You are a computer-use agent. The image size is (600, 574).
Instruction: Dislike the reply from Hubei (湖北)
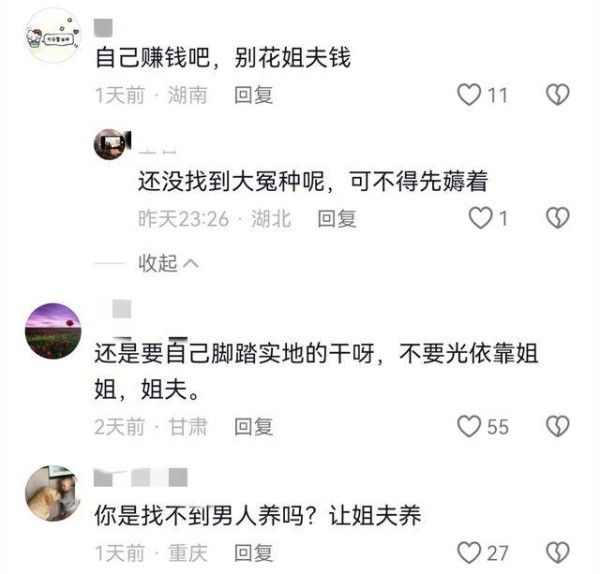click(557, 217)
